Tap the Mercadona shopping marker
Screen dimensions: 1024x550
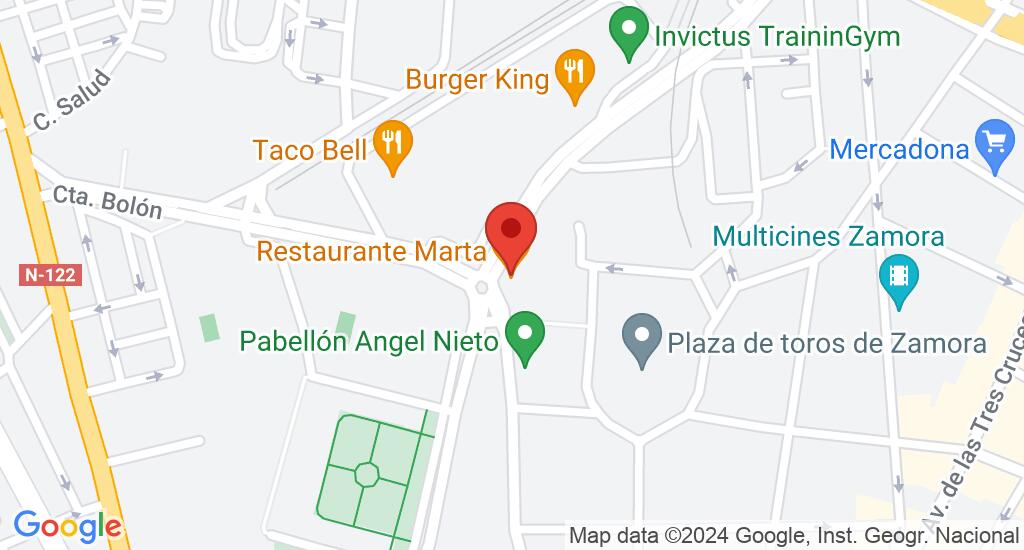(995, 143)
